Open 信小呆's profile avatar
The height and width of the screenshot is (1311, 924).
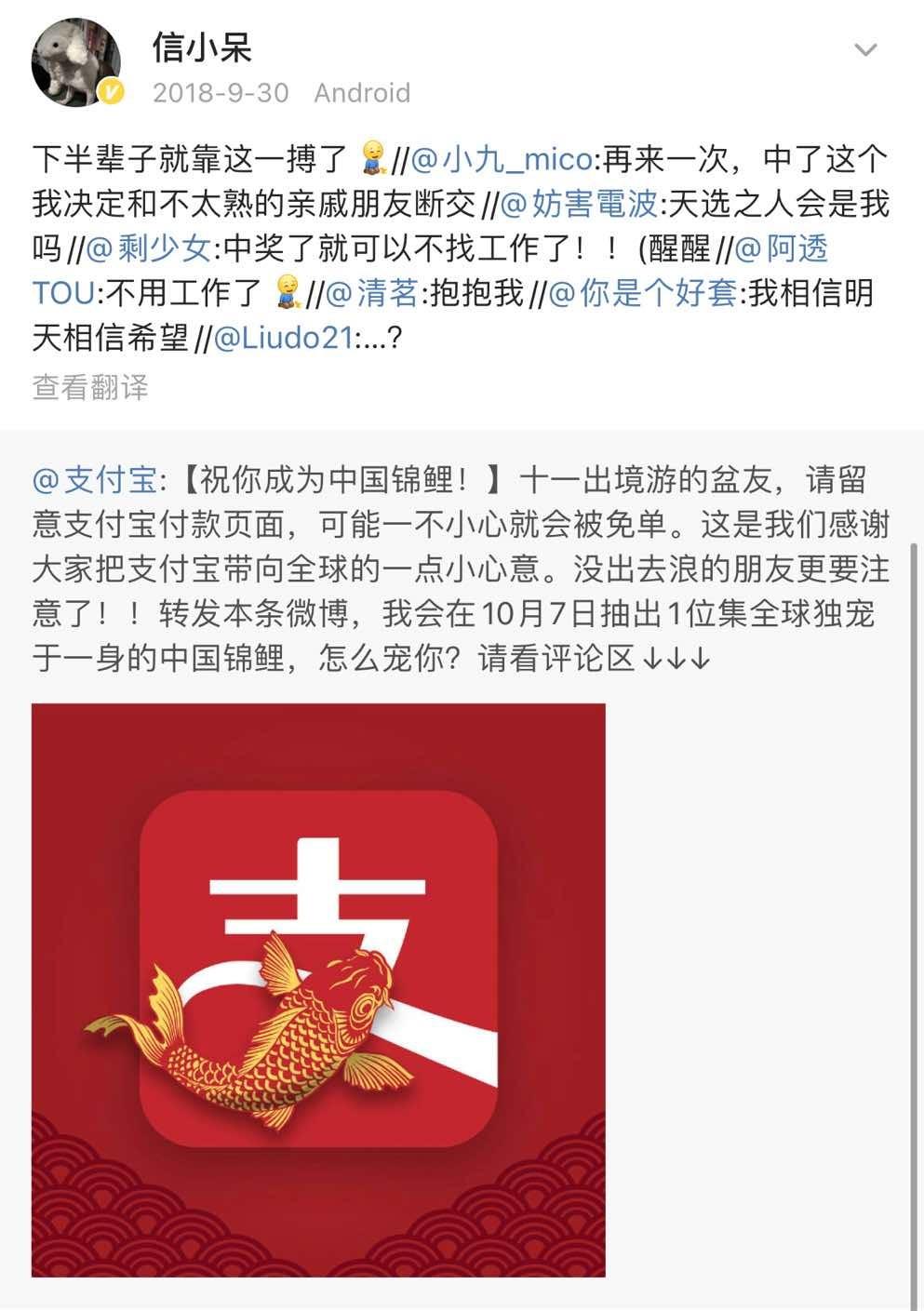tap(76, 63)
